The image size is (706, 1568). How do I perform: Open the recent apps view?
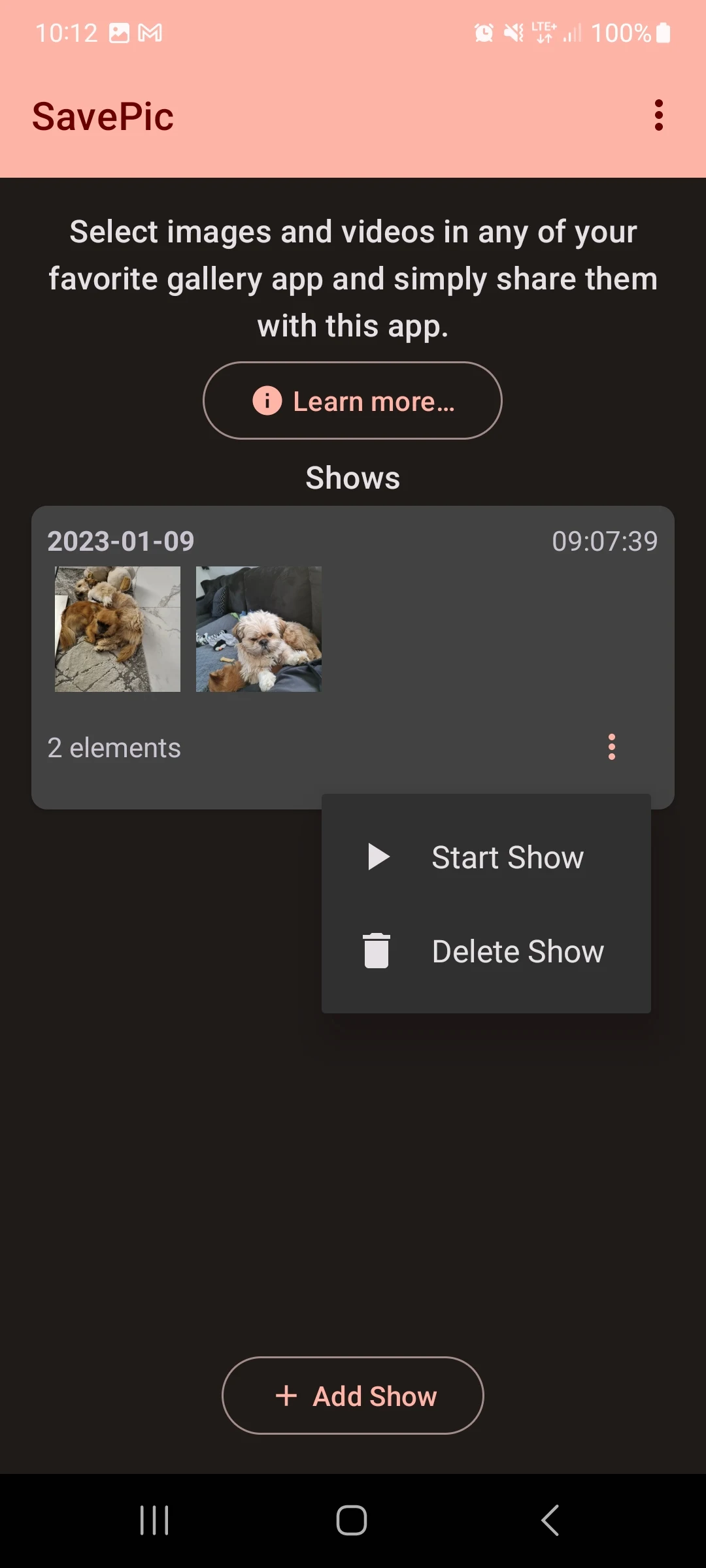(x=155, y=1520)
